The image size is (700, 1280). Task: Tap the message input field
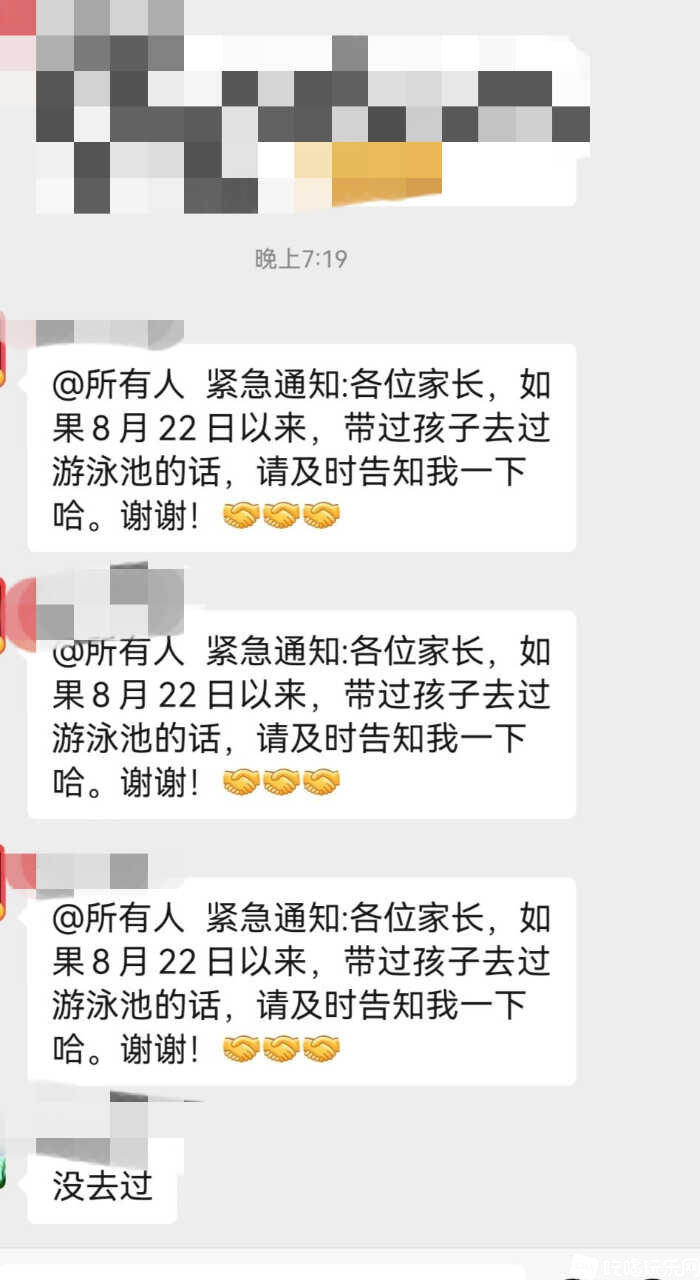coord(260,1270)
